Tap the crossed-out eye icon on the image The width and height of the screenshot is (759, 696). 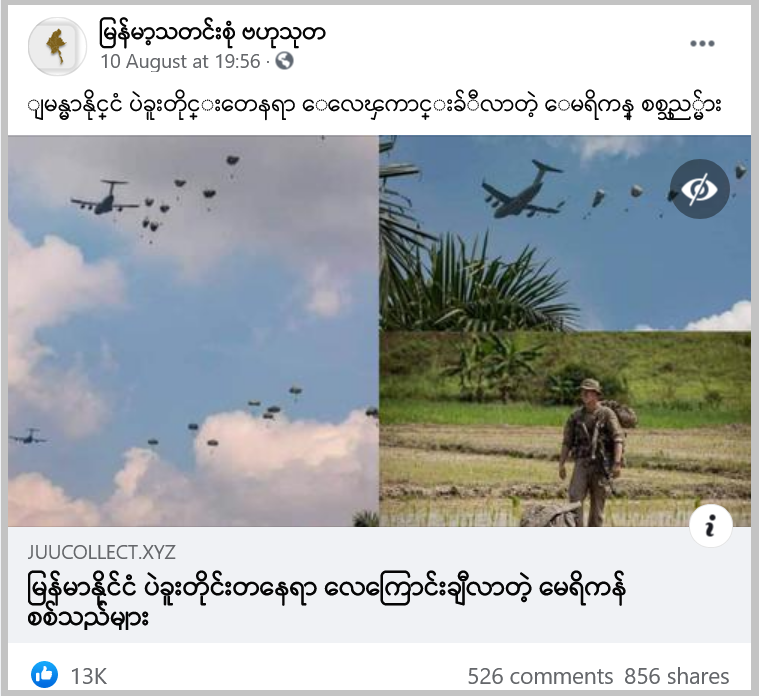(700, 189)
